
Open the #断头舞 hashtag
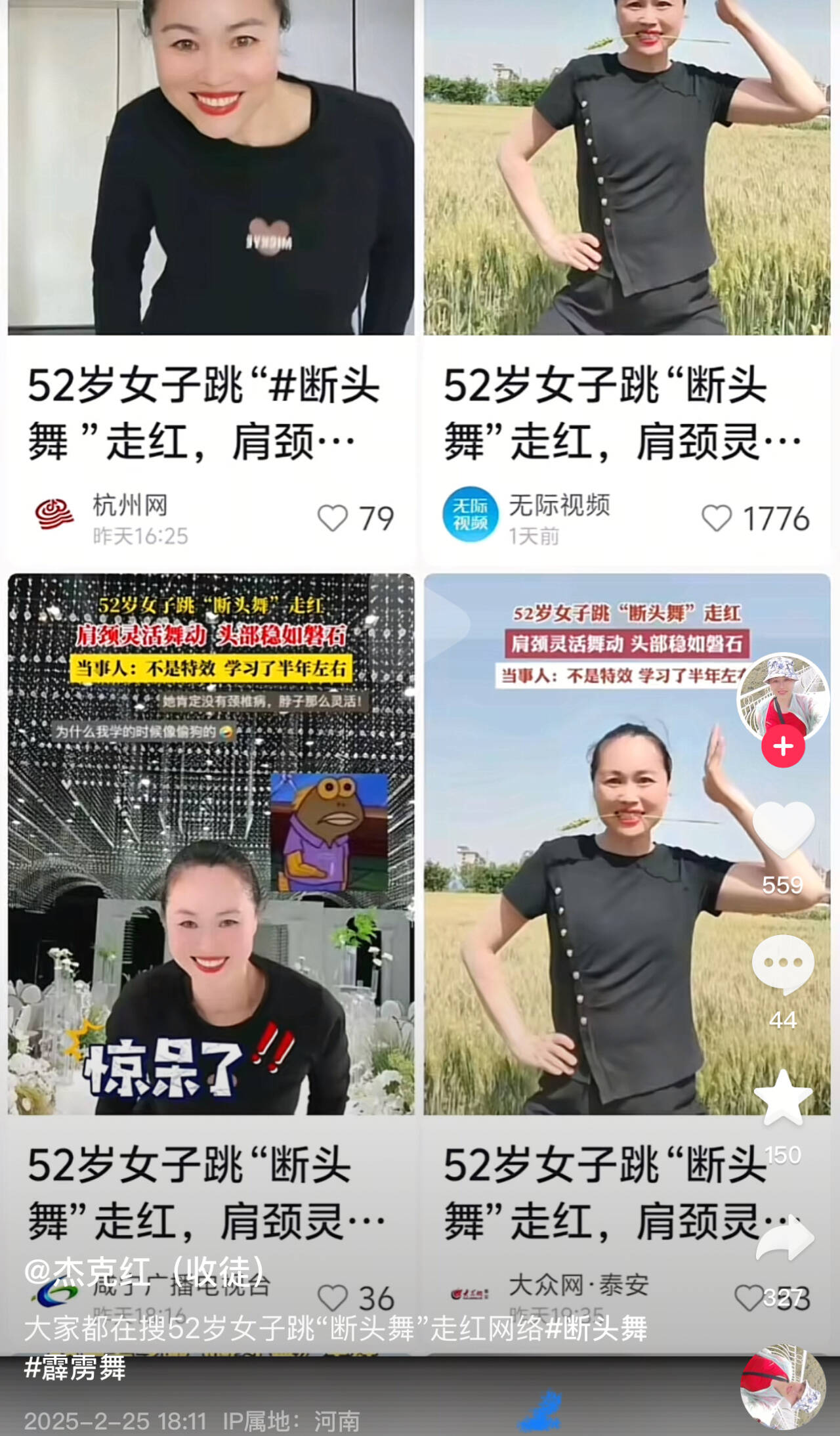597,1328
